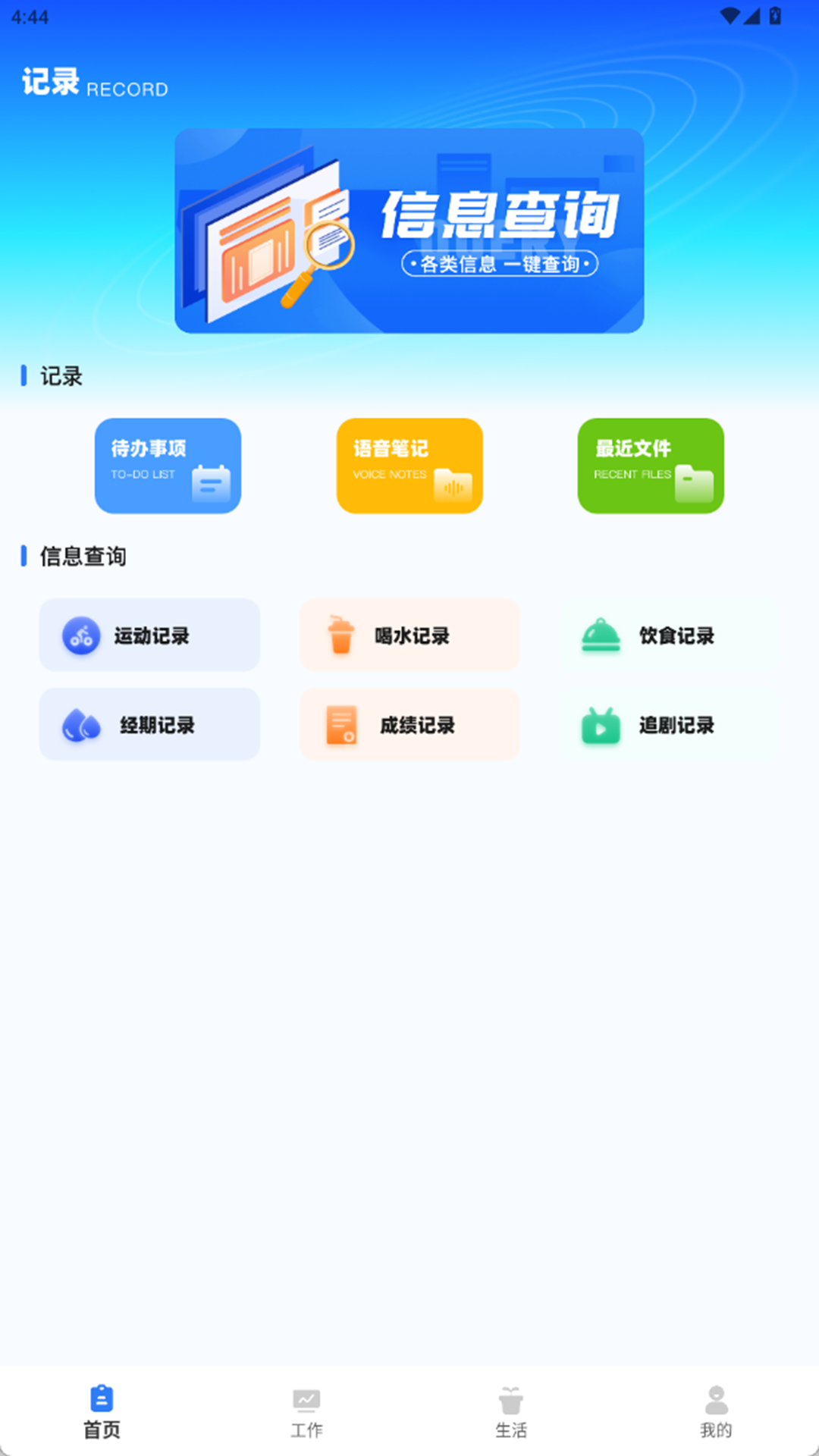The image size is (819, 1456).
Task: Select the 运动记录 bicycle icon
Action: pos(80,636)
